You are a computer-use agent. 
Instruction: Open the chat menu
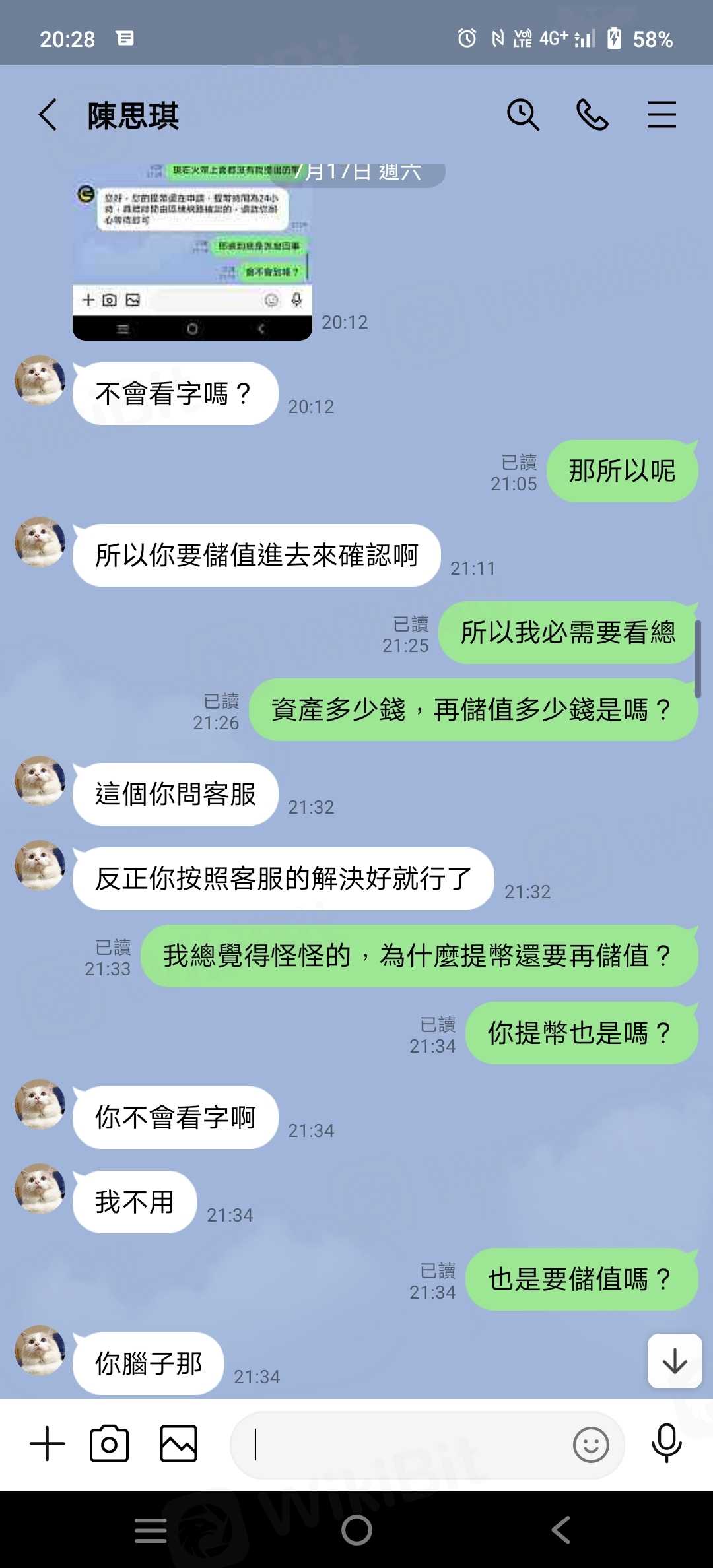click(x=662, y=115)
